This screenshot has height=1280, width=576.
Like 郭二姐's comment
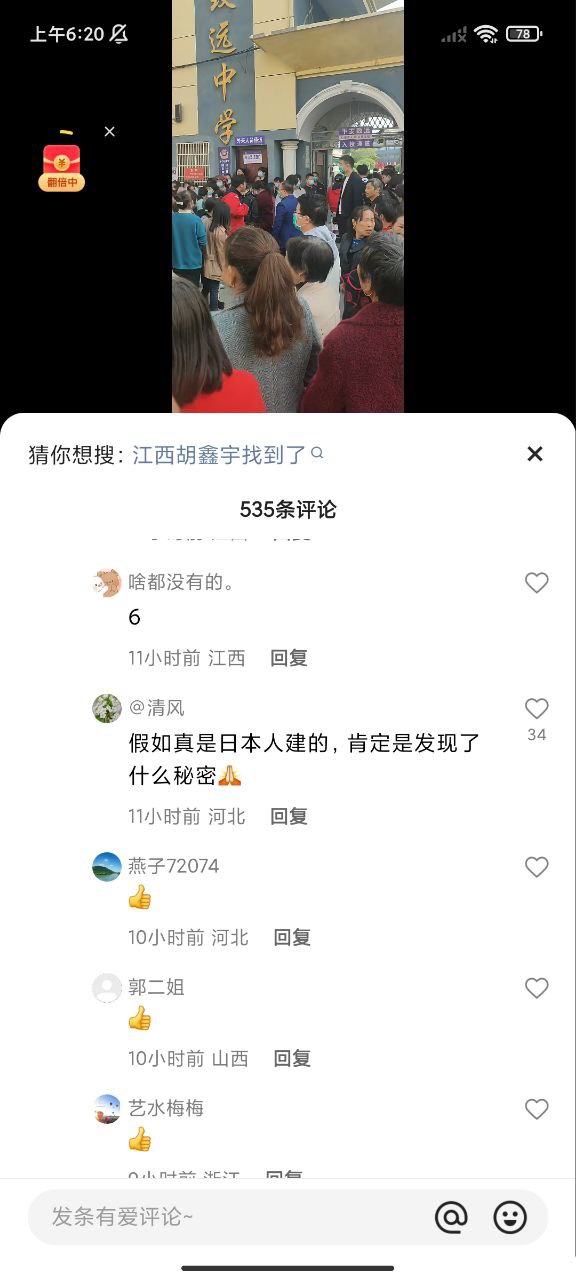click(x=537, y=988)
